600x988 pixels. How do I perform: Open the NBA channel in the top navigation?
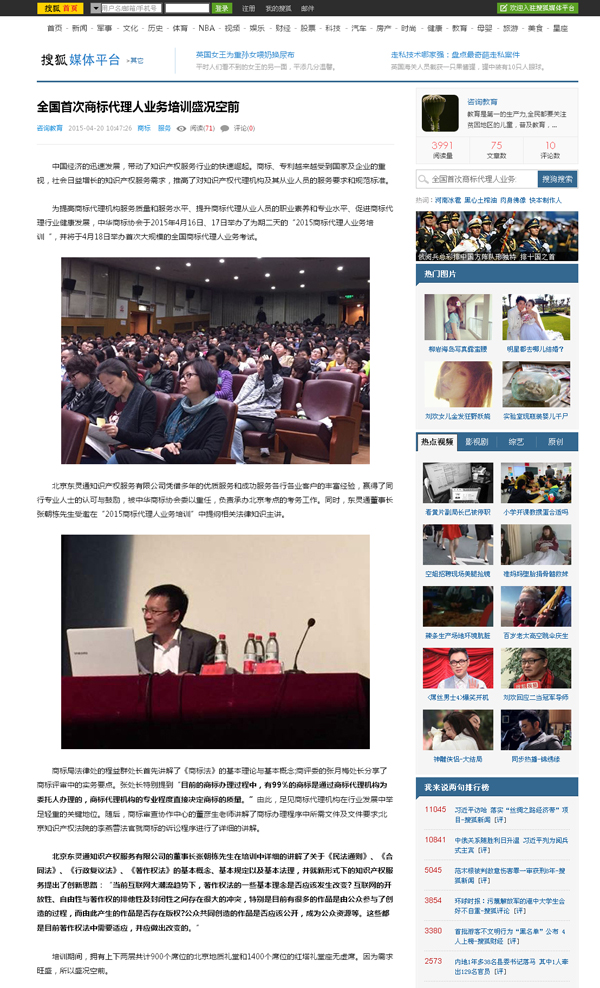[206, 28]
